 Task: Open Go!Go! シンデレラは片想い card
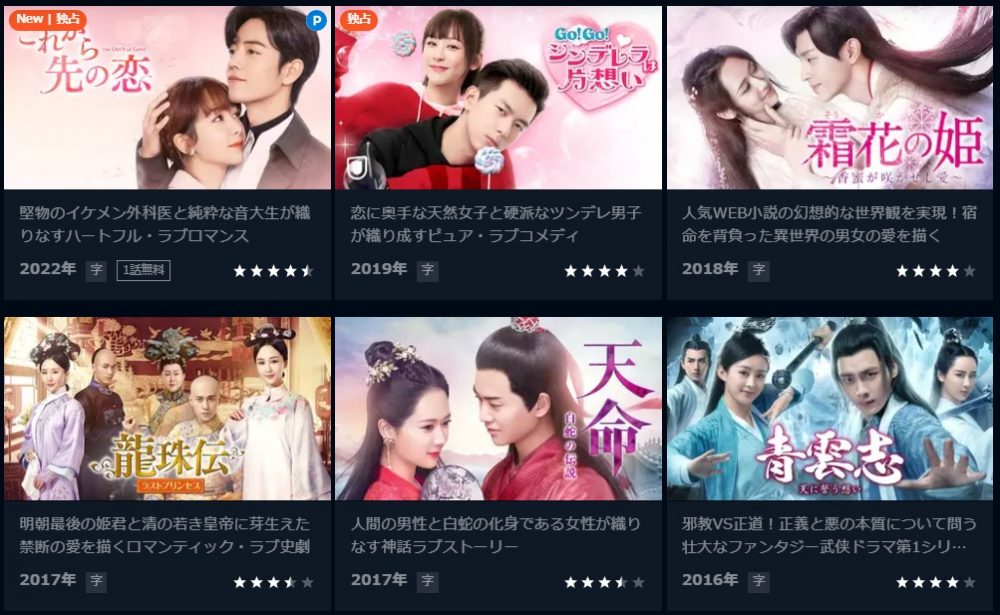click(498, 98)
